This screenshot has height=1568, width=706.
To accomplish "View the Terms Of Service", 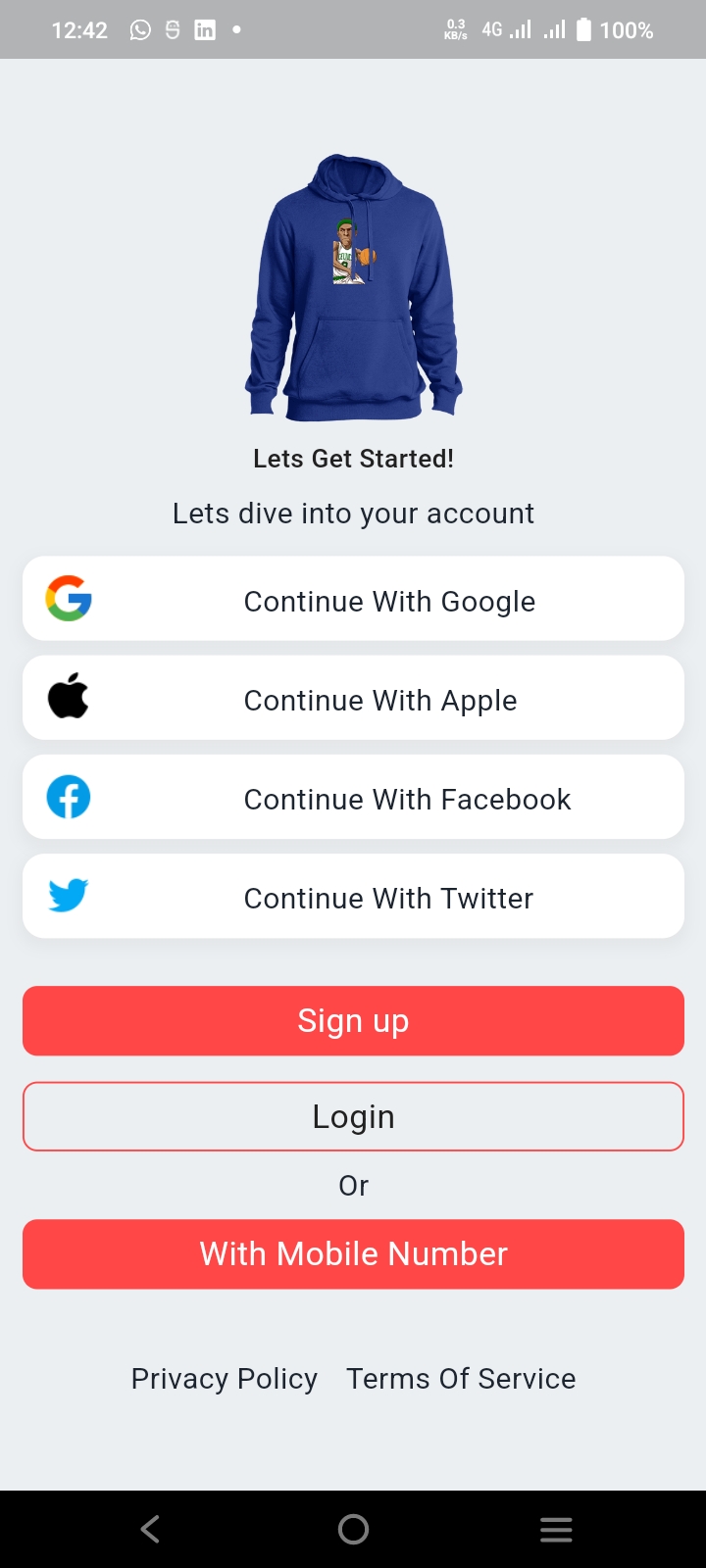I will click(x=461, y=1379).
